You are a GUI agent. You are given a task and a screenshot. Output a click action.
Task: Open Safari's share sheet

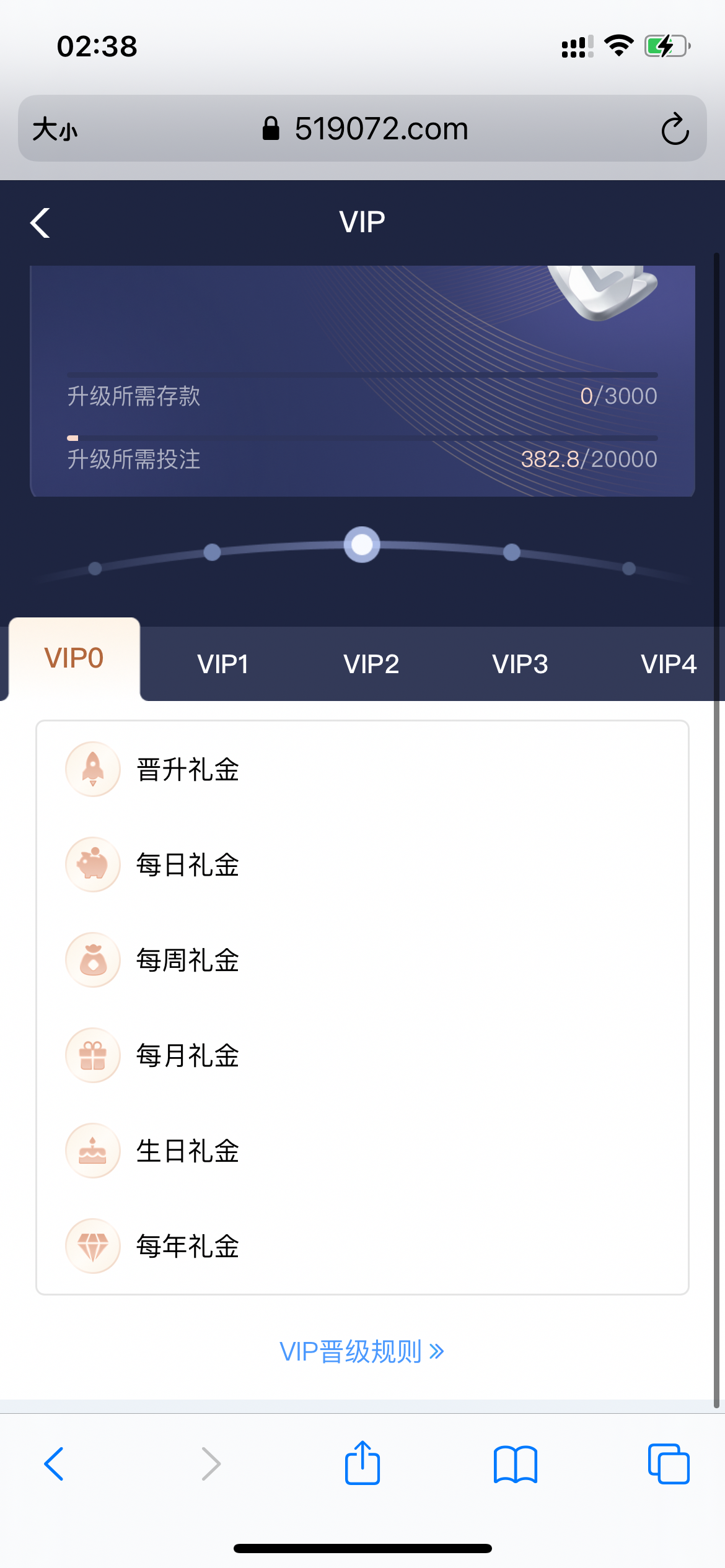pos(362,1464)
